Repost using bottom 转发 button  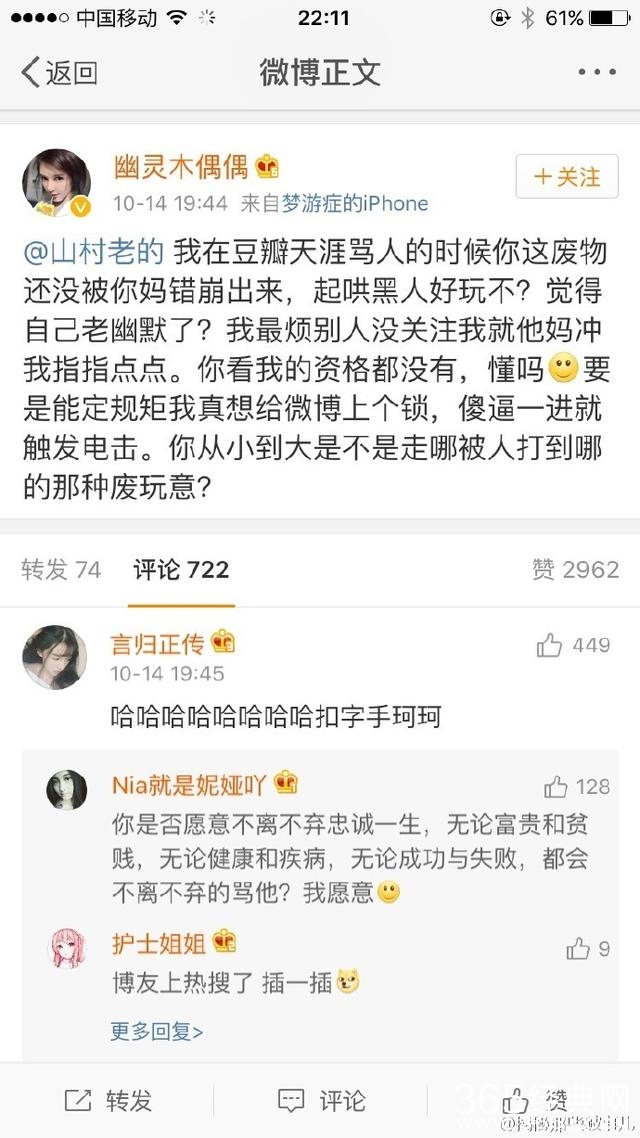tap(107, 1101)
